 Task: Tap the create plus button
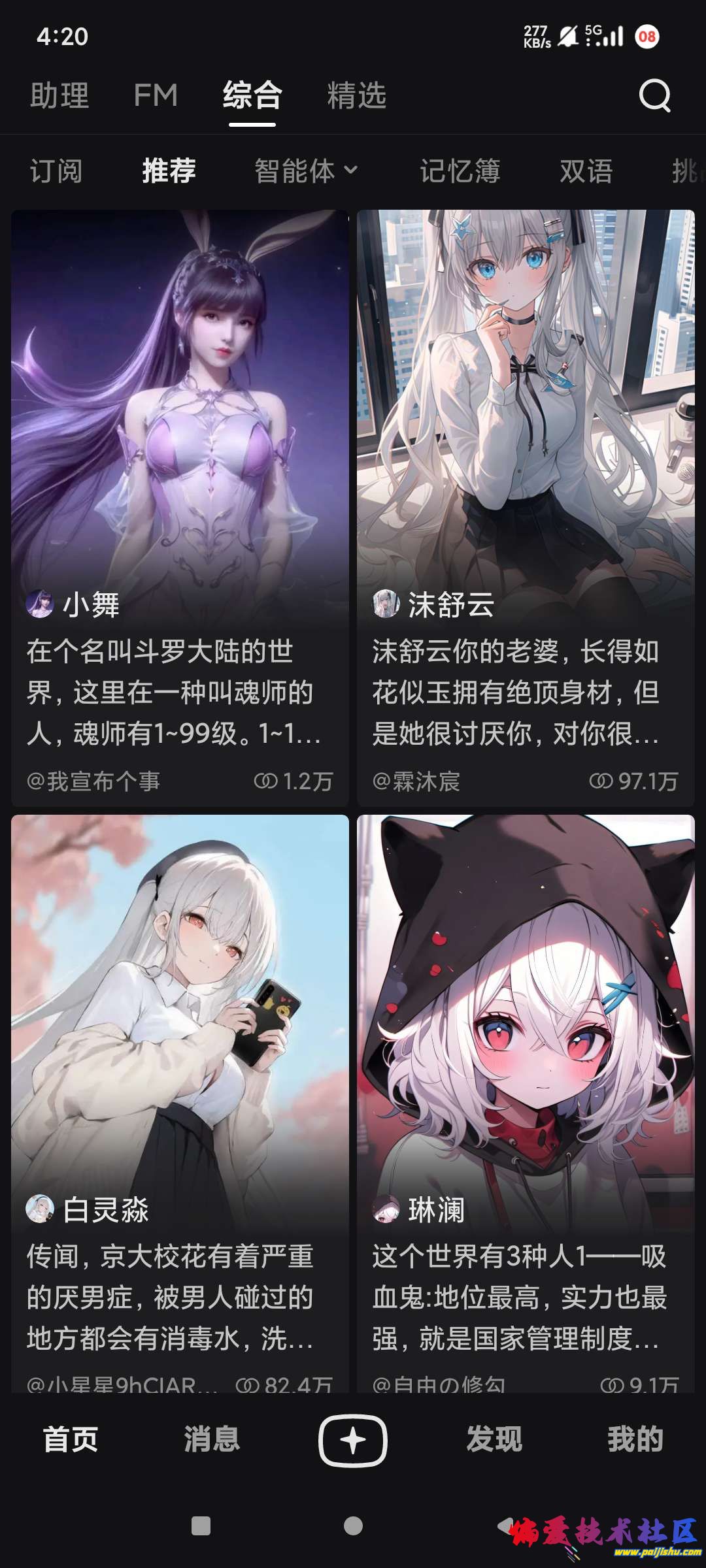tap(353, 1440)
